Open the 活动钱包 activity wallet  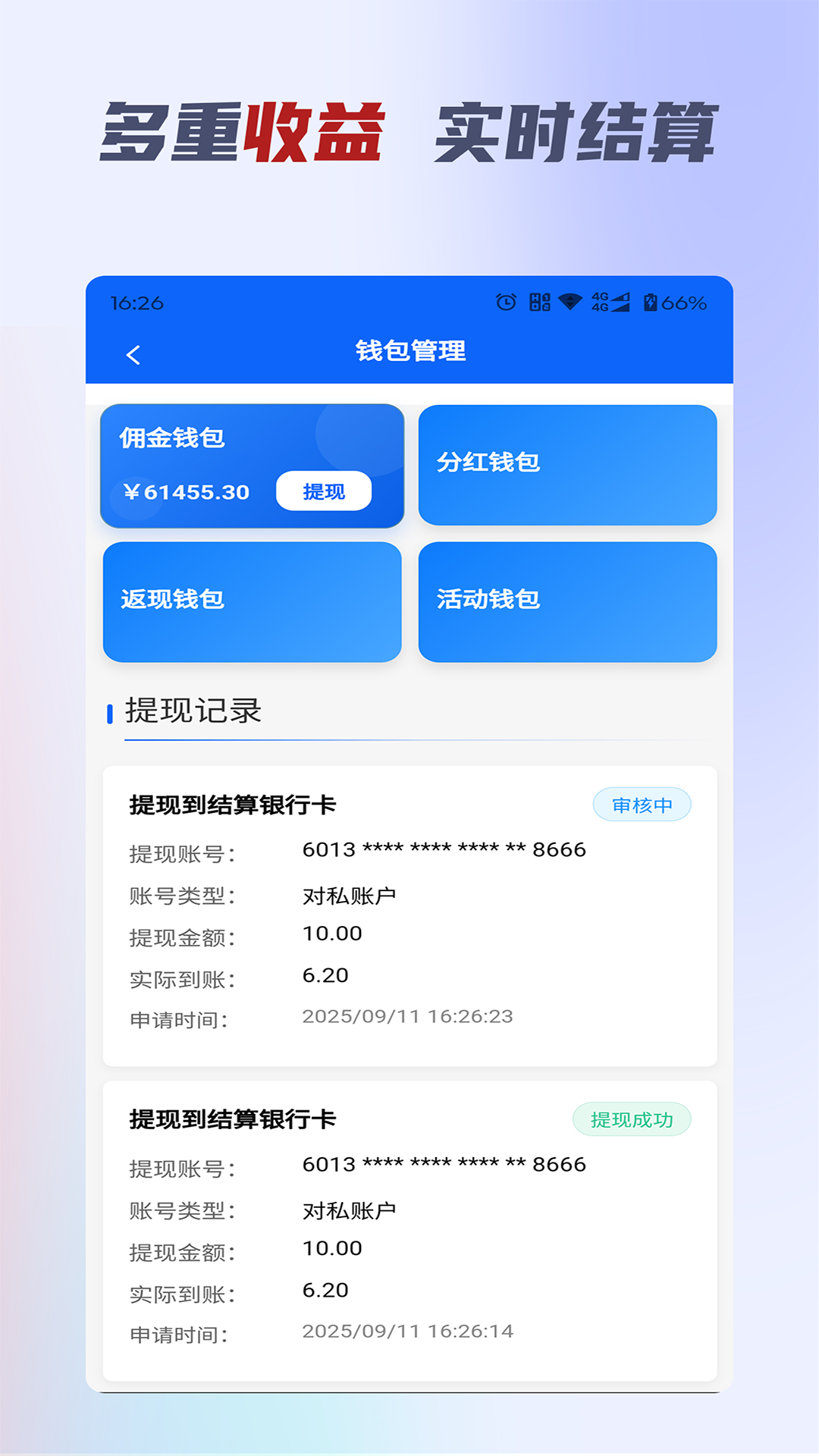(x=567, y=601)
